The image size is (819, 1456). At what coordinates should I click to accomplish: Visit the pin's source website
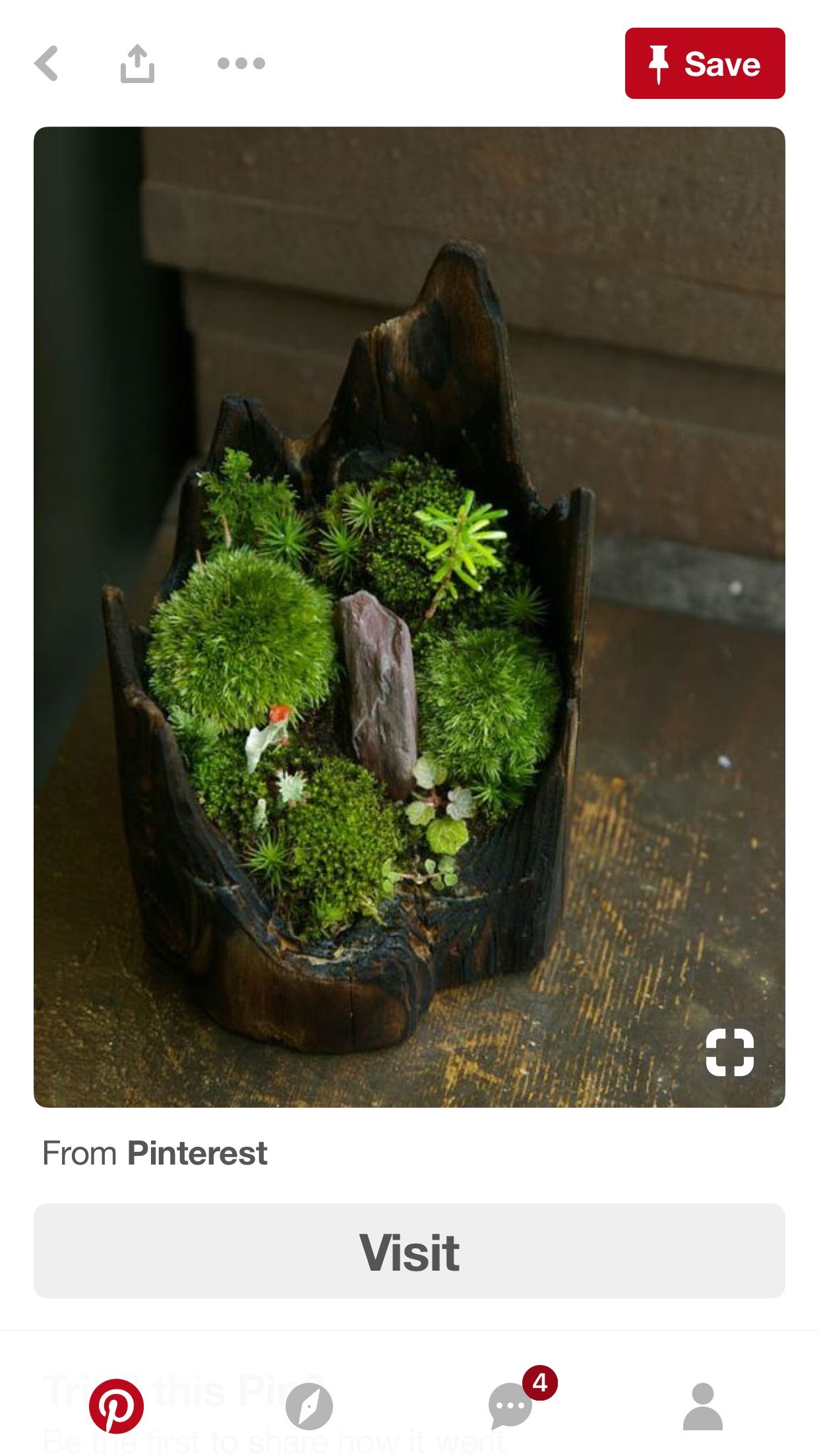(x=409, y=1251)
